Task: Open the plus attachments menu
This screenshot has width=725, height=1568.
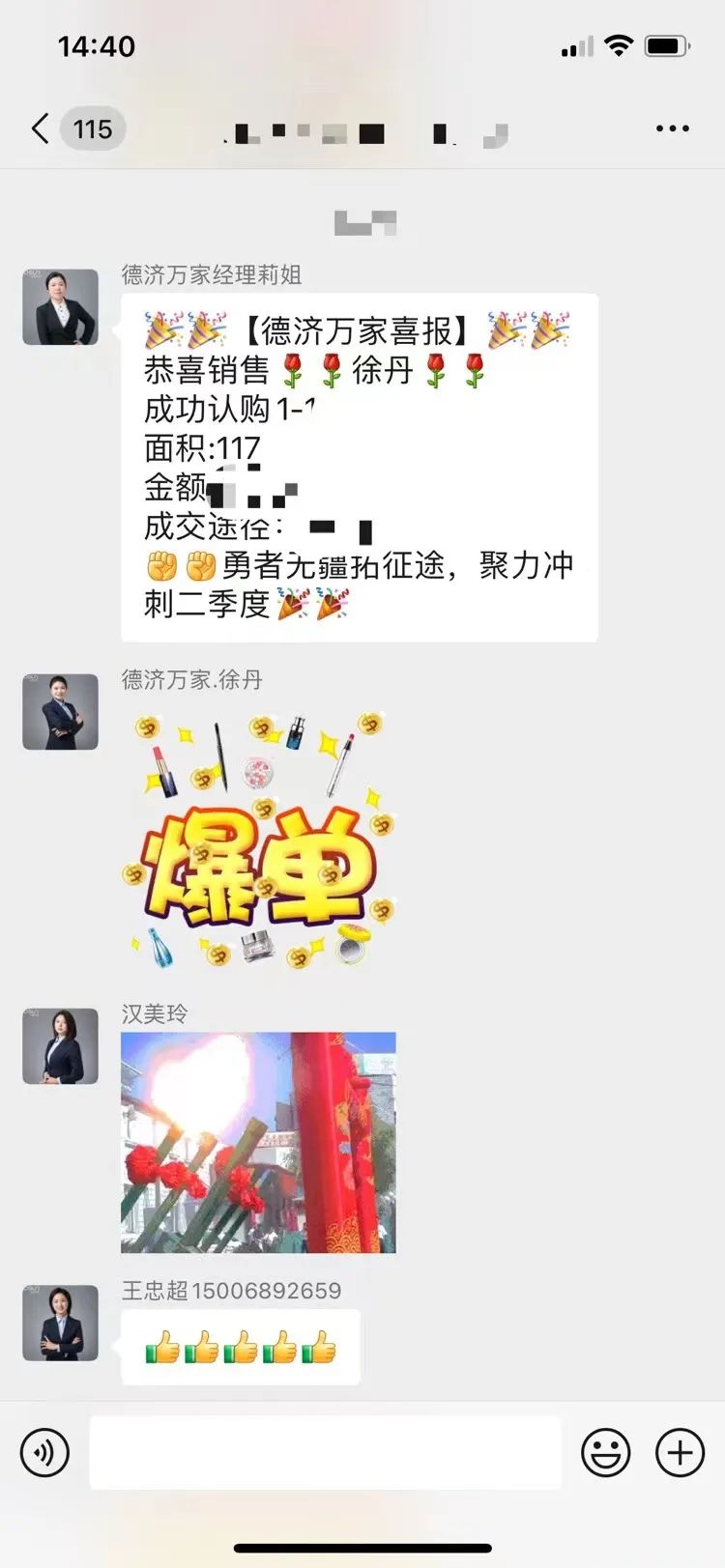Action: click(x=681, y=1452)
